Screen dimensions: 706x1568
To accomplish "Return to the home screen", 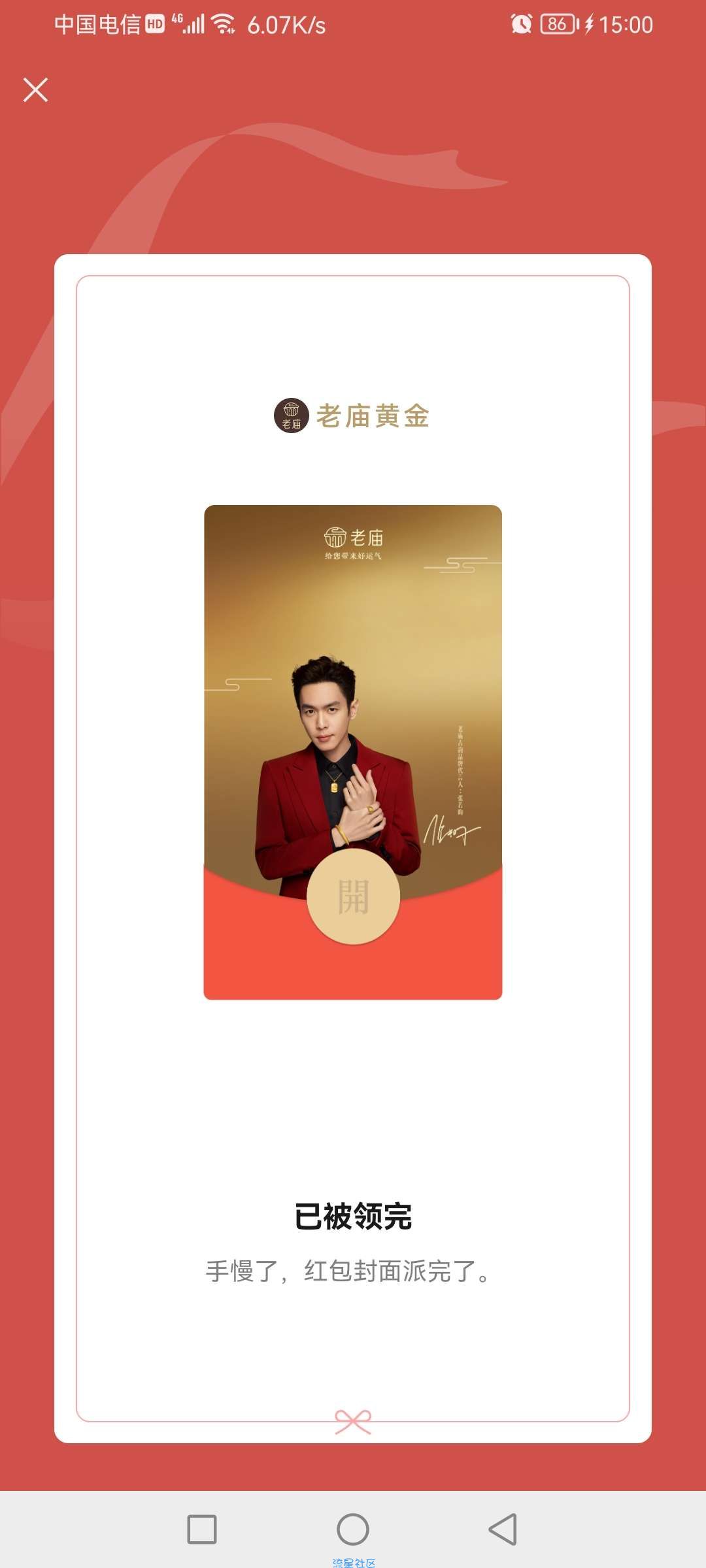I will tap(353, 1529).
